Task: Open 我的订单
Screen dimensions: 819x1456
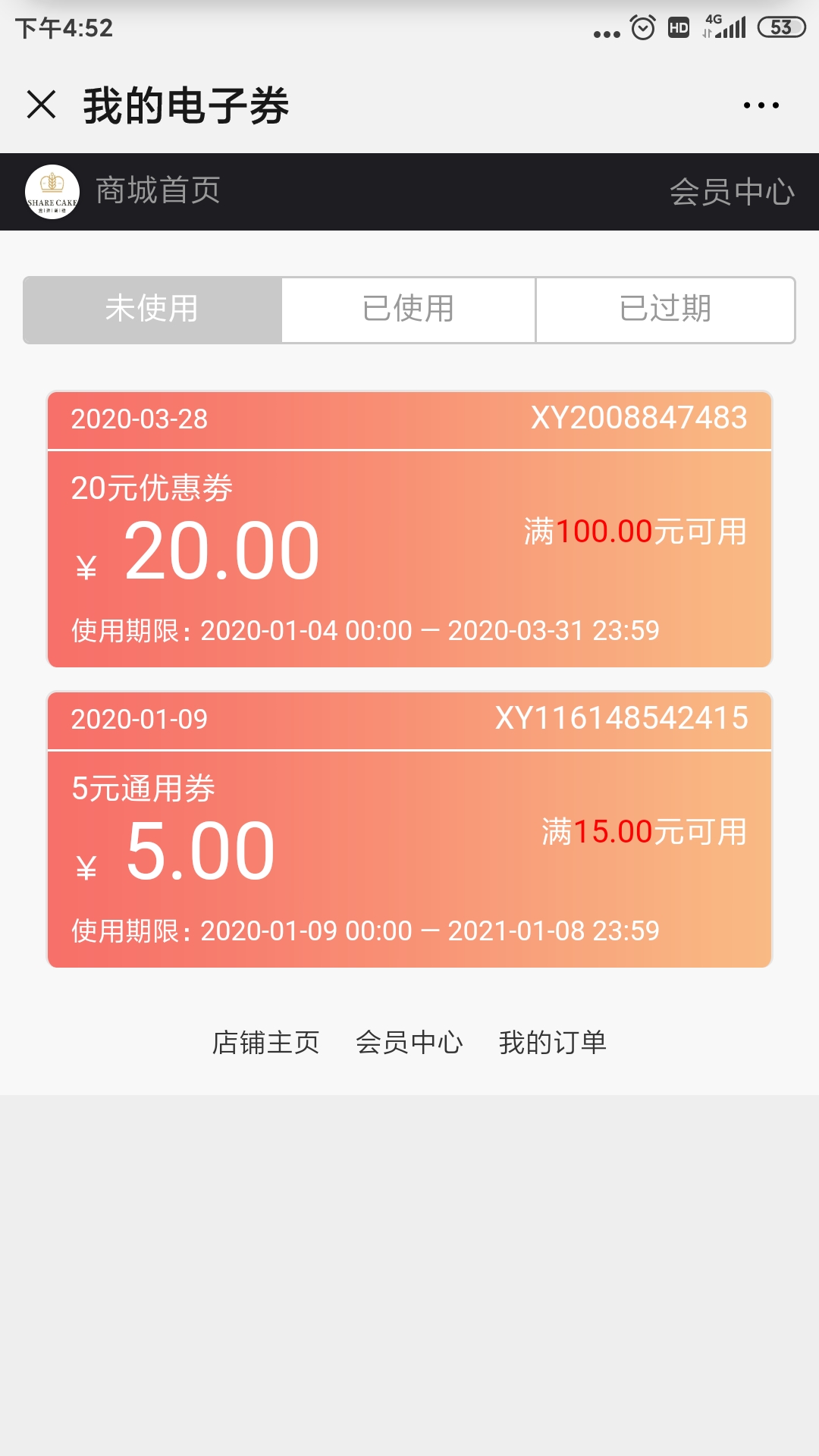Action: [553, 1043]
